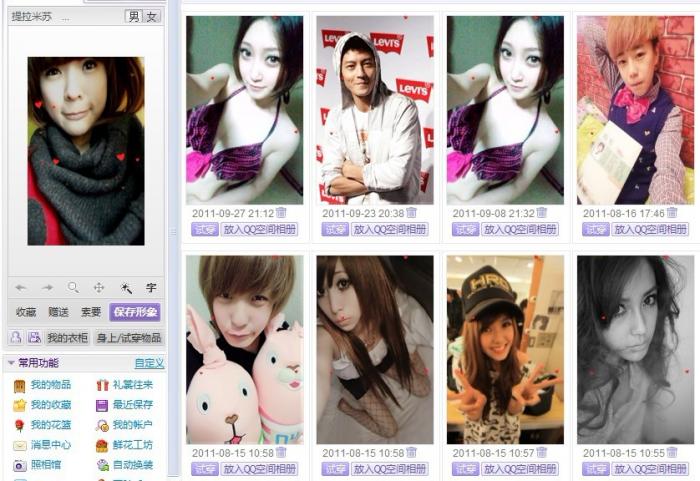Viewport: 700px width, 481px height.
Task: Open the photo dated 2011-08-15 10:57
Action: pyautogui.click(x=504, y=349)
